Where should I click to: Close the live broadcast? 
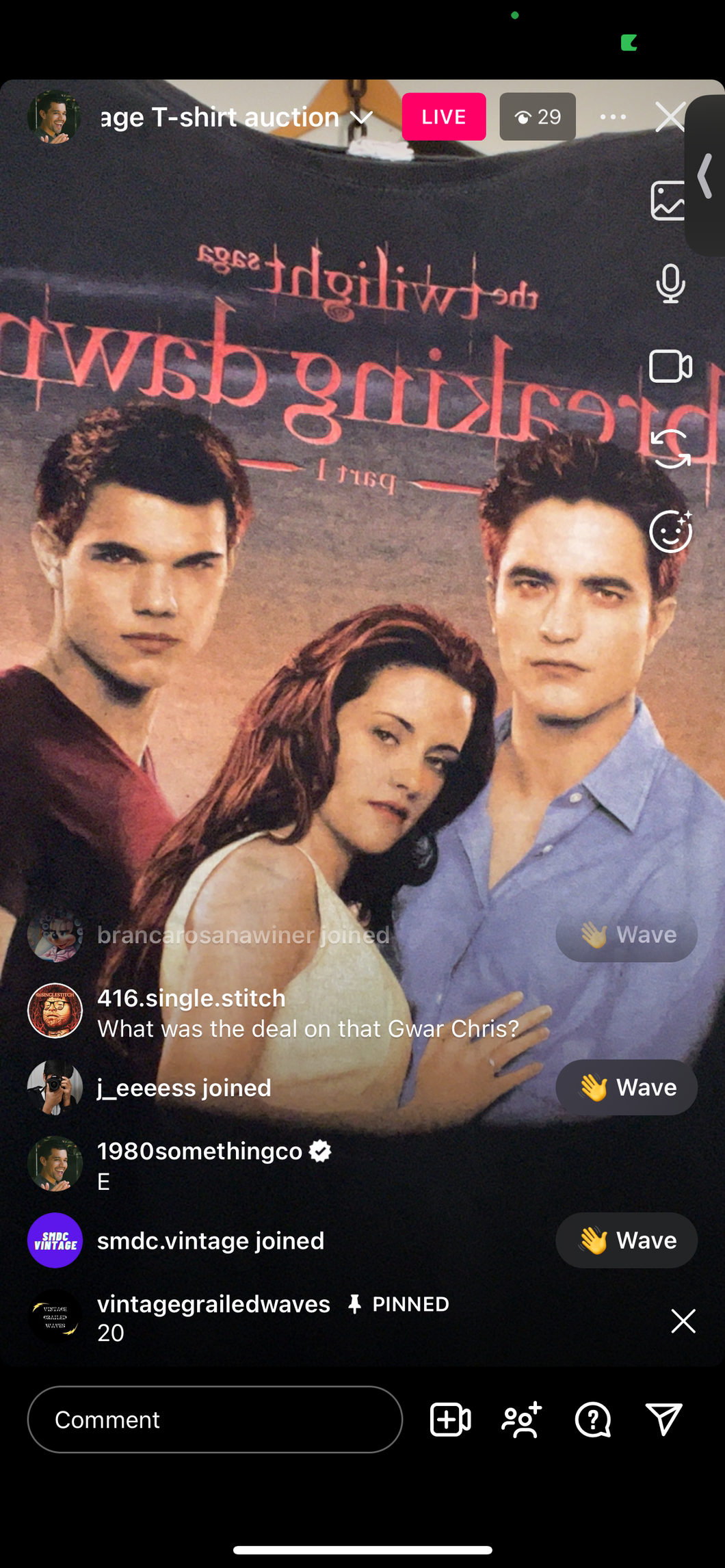point(670,117)
